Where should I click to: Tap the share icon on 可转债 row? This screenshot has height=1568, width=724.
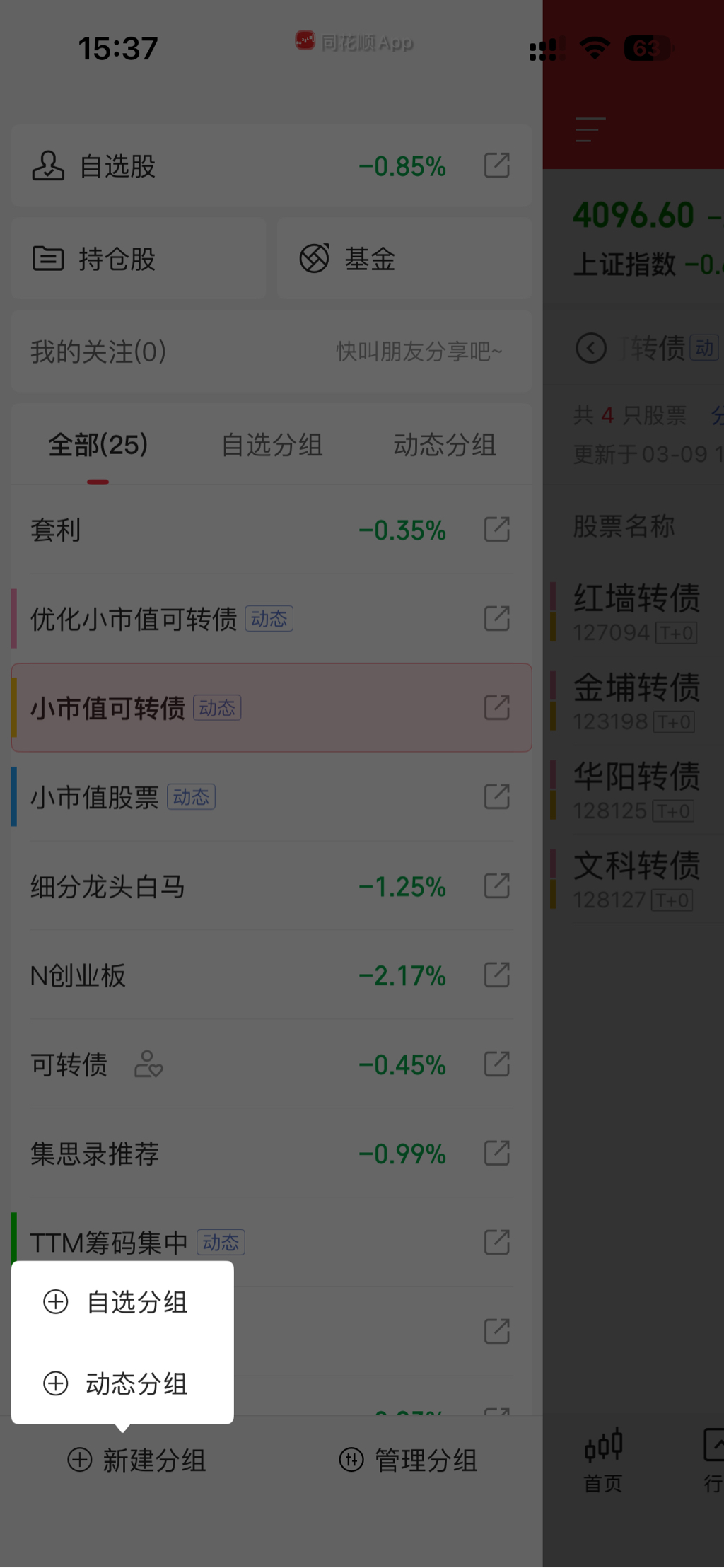[497, 1064]
